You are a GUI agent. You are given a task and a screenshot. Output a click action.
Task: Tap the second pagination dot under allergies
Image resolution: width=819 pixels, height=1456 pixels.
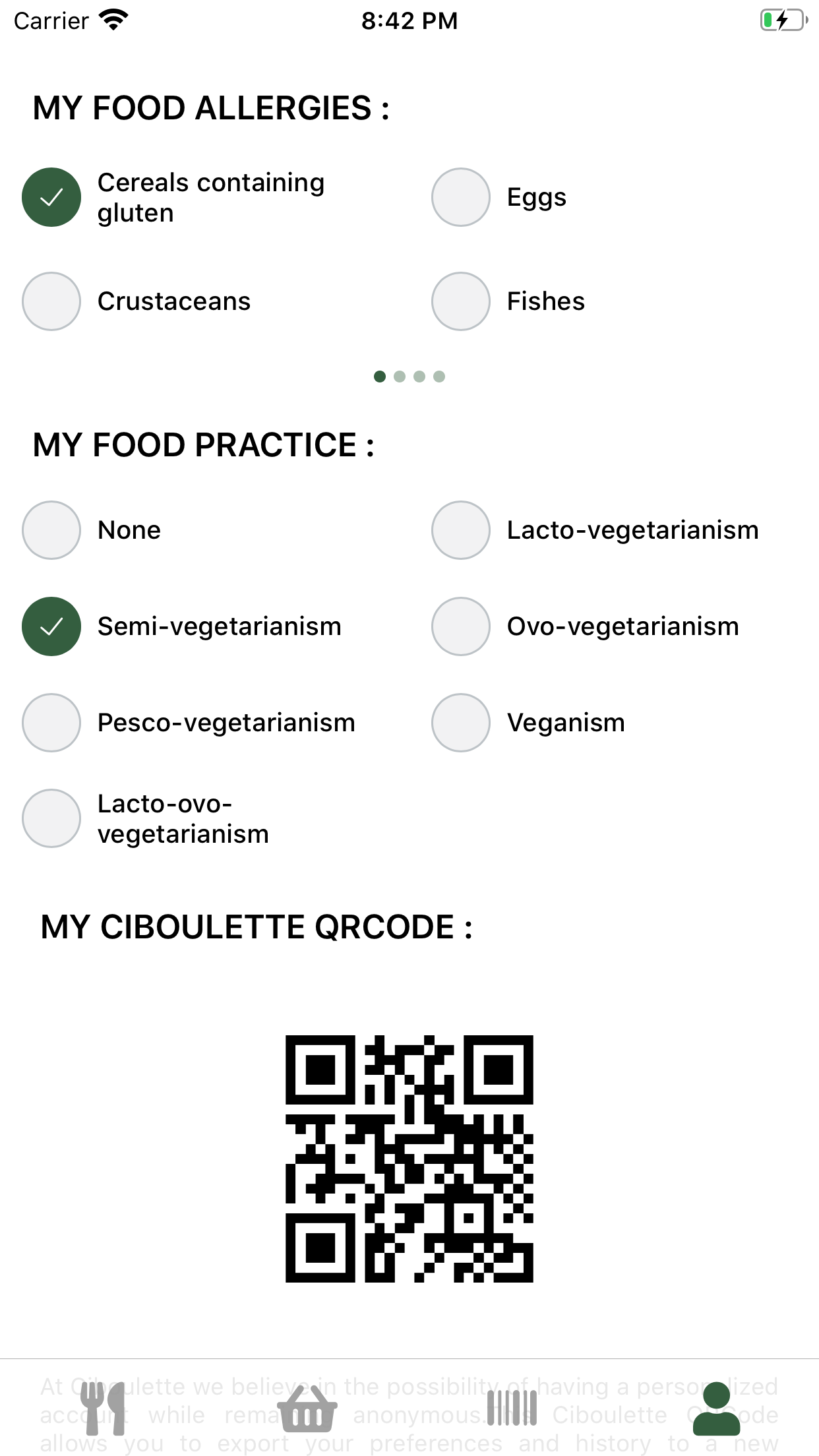point(400,377)
